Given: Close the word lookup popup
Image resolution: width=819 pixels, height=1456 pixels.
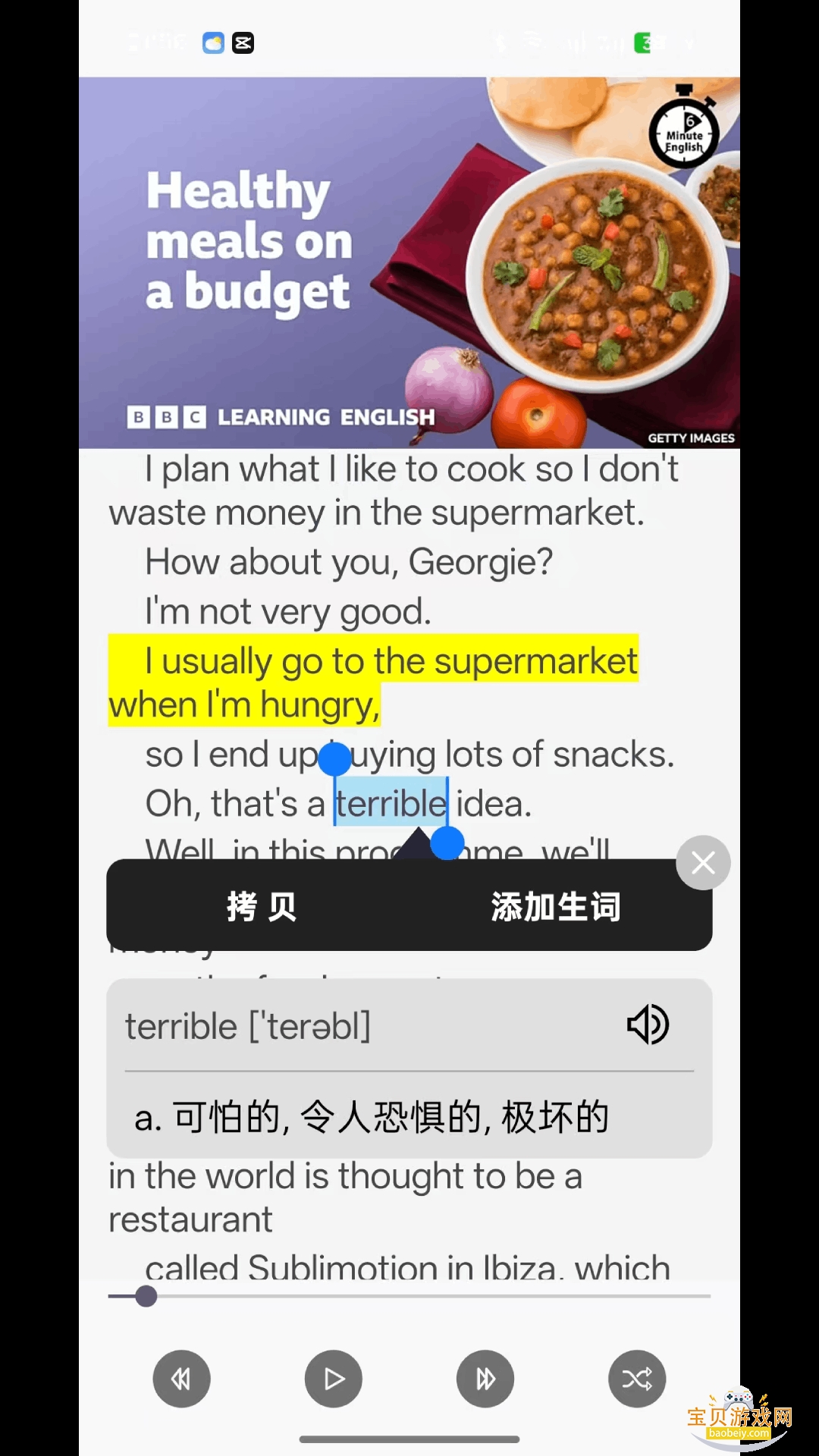Looking at the screenshot, I should pyautogui.click(x=703, y=863).
